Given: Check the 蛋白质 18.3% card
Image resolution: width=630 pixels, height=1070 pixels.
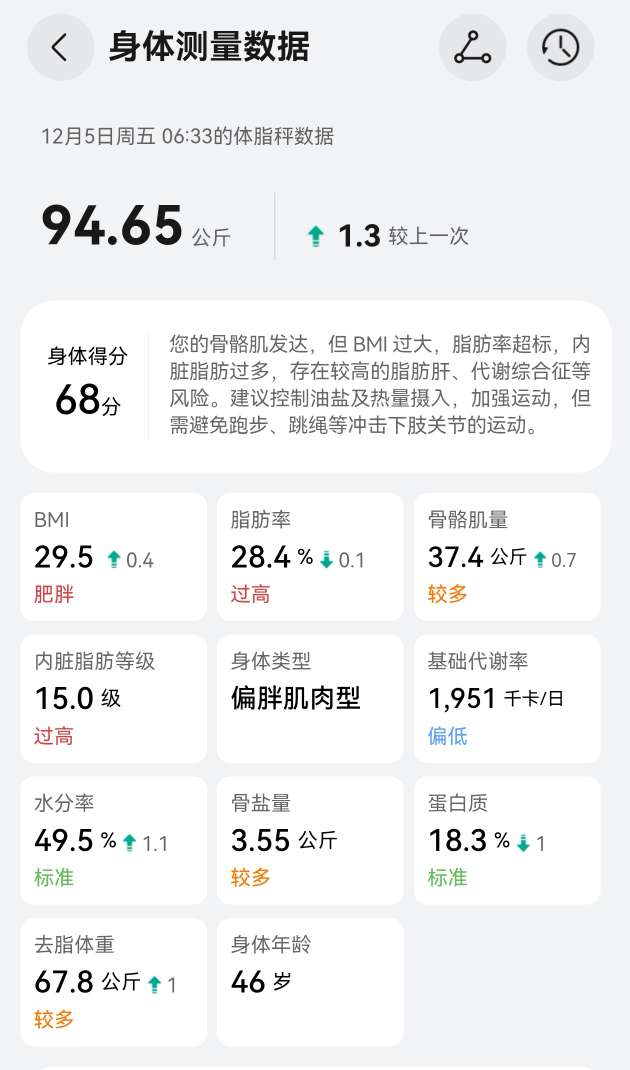Looking at the screenshot, I should click(507, 840).
